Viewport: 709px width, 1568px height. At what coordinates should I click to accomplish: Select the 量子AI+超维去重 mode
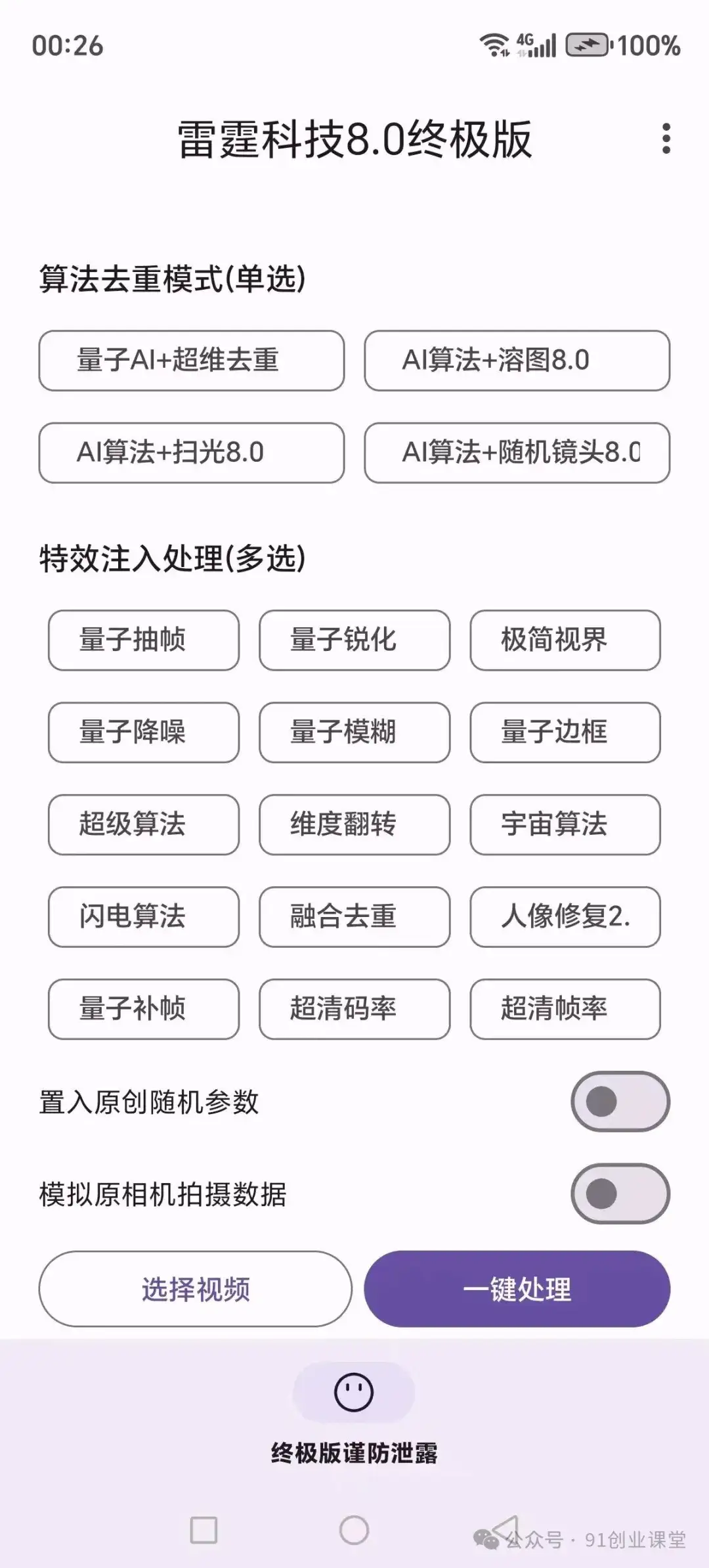(191, 360)
